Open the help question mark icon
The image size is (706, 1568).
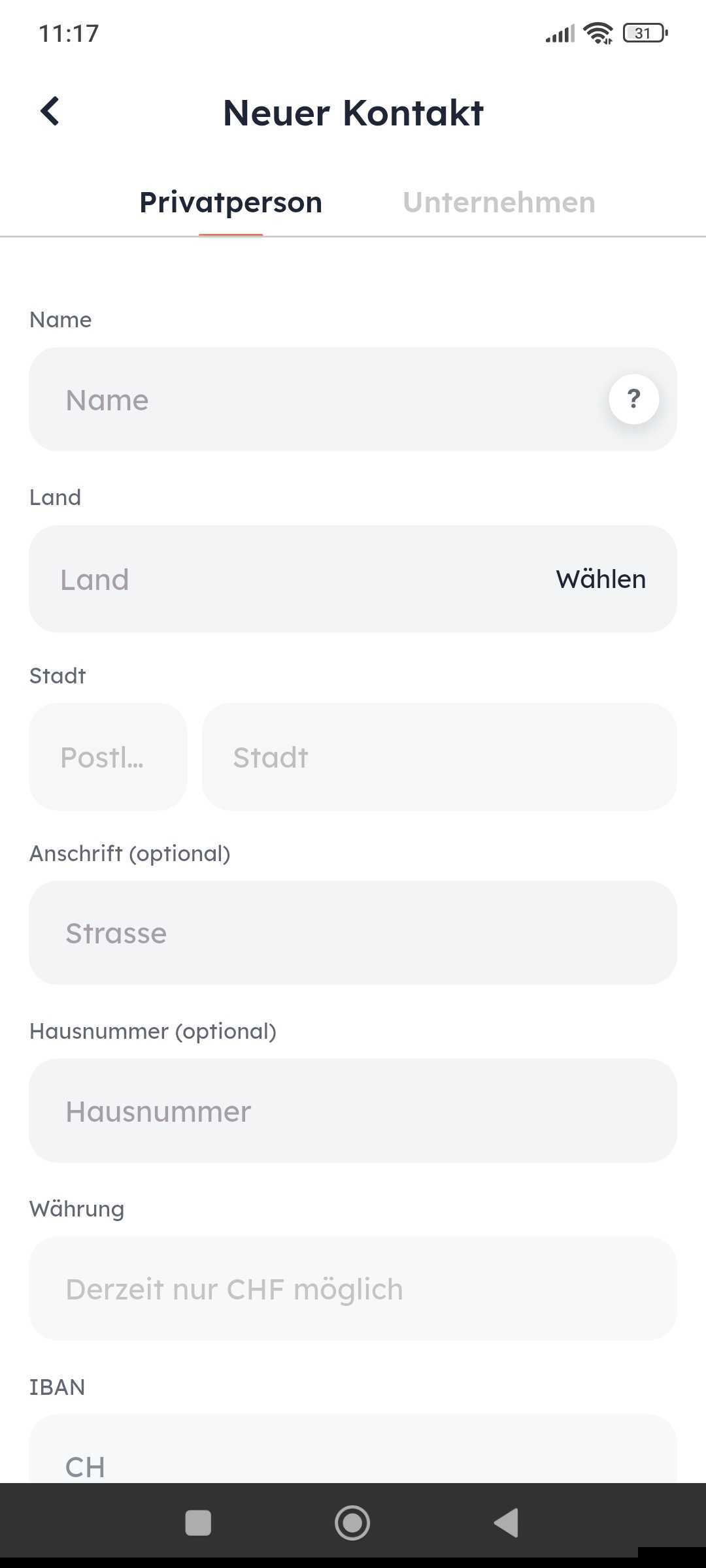(x=633, y=399)
